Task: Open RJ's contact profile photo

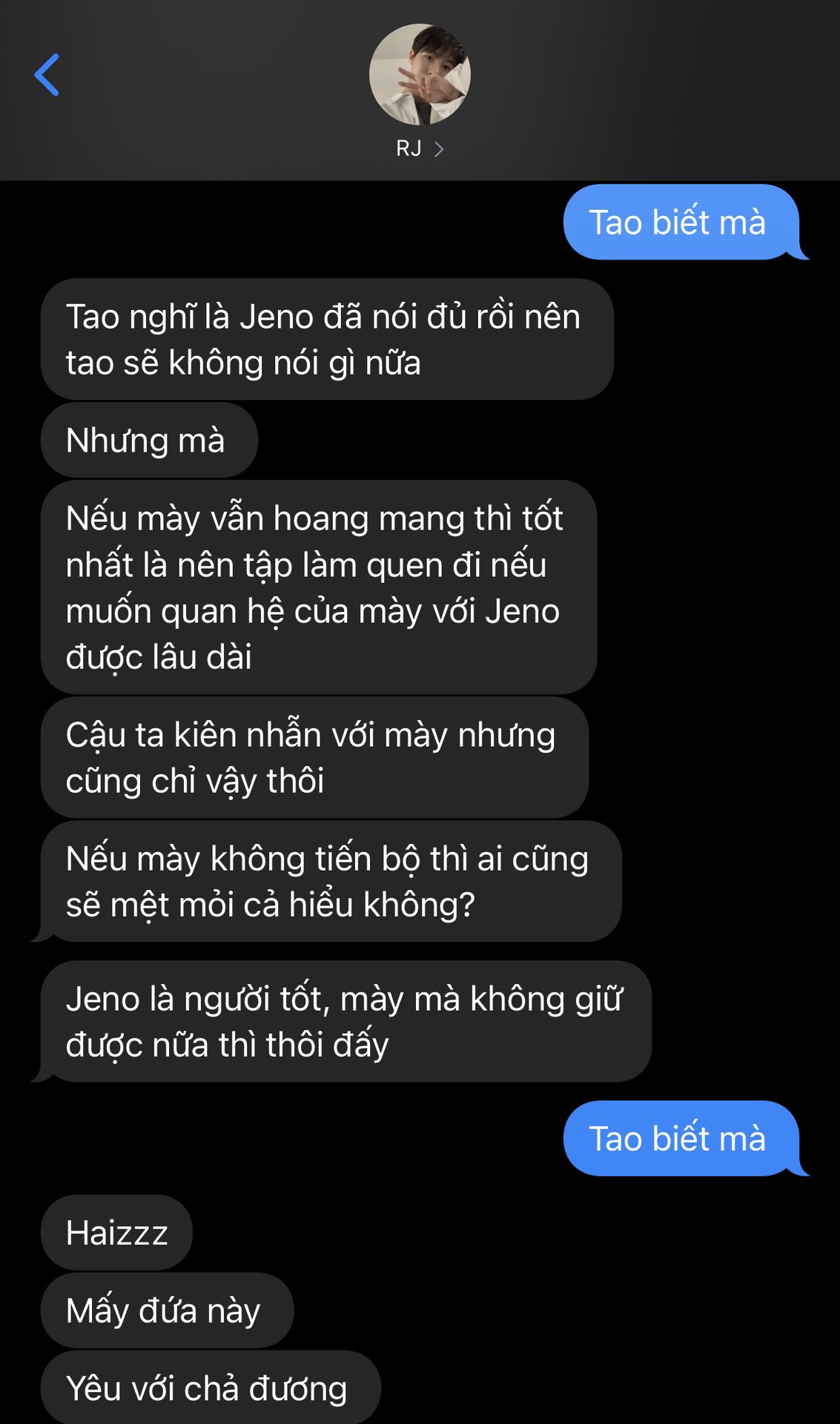Action: tap(420, 74)
